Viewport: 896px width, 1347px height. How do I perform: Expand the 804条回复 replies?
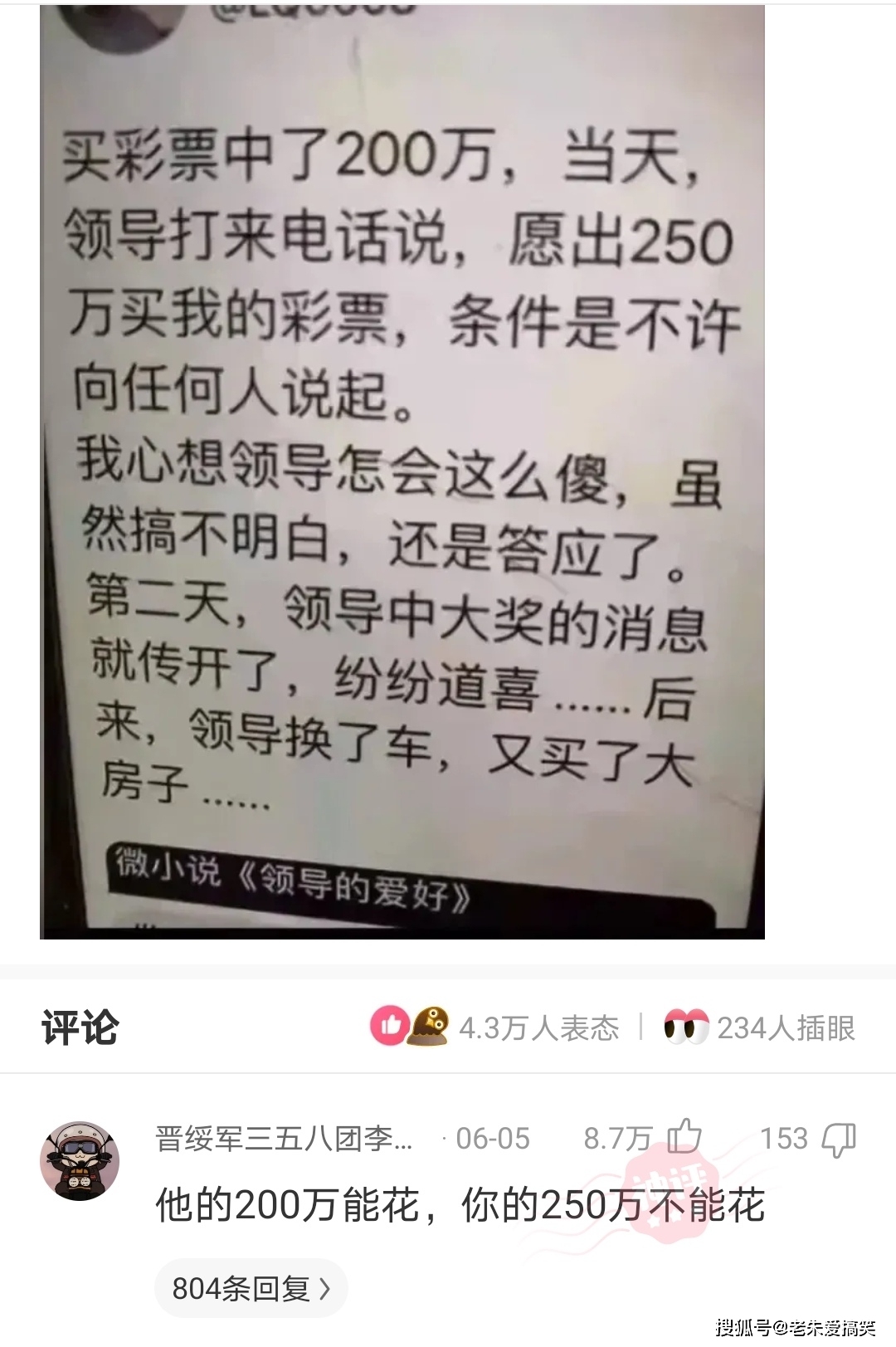click(251, 1288)
